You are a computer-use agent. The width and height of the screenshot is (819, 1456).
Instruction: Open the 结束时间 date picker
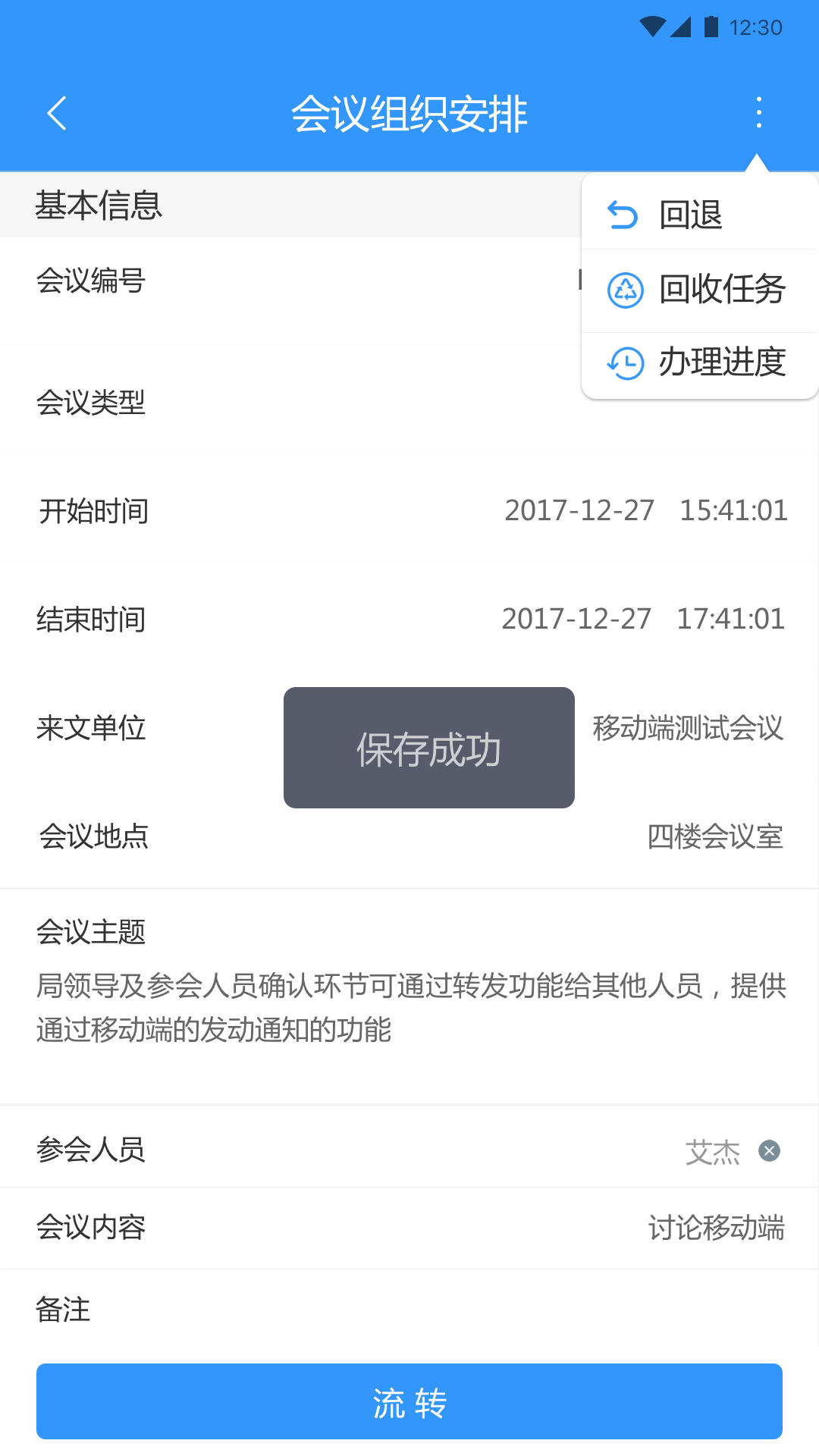pyautogui.click(x=642, y=619)
